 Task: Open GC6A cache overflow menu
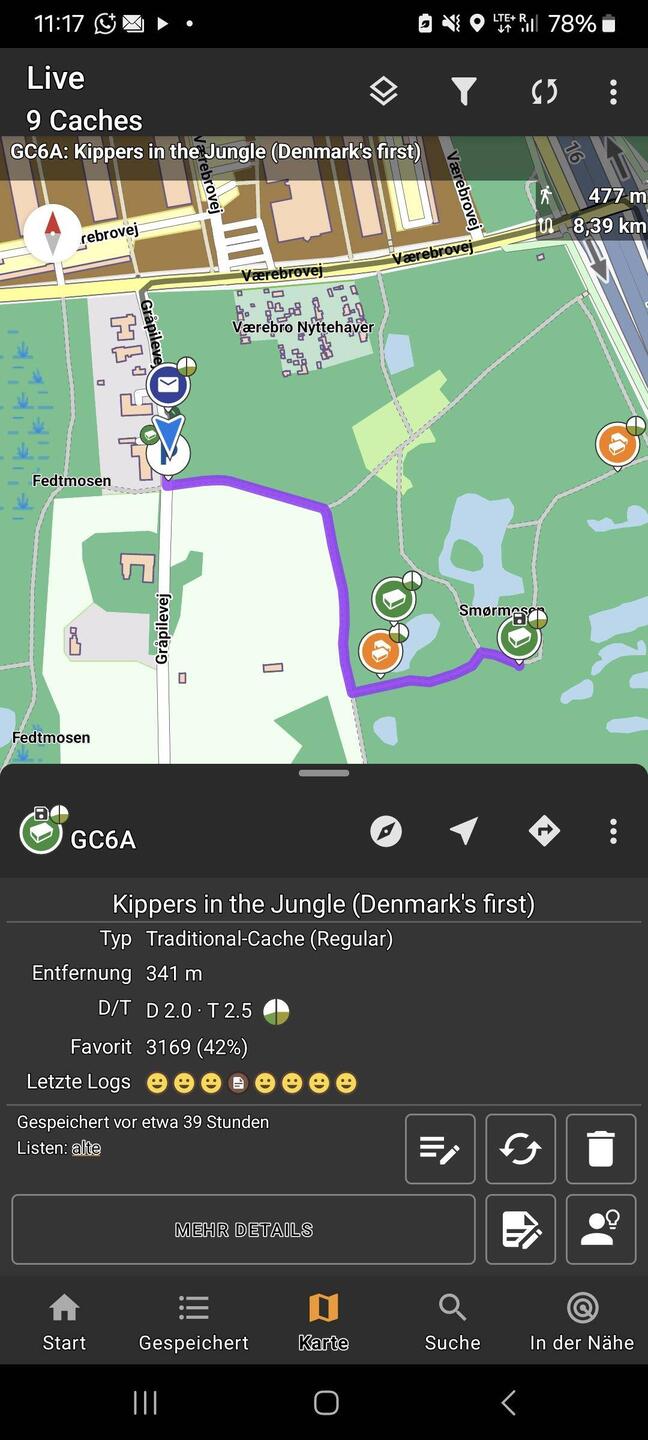(x=613, y=831)
